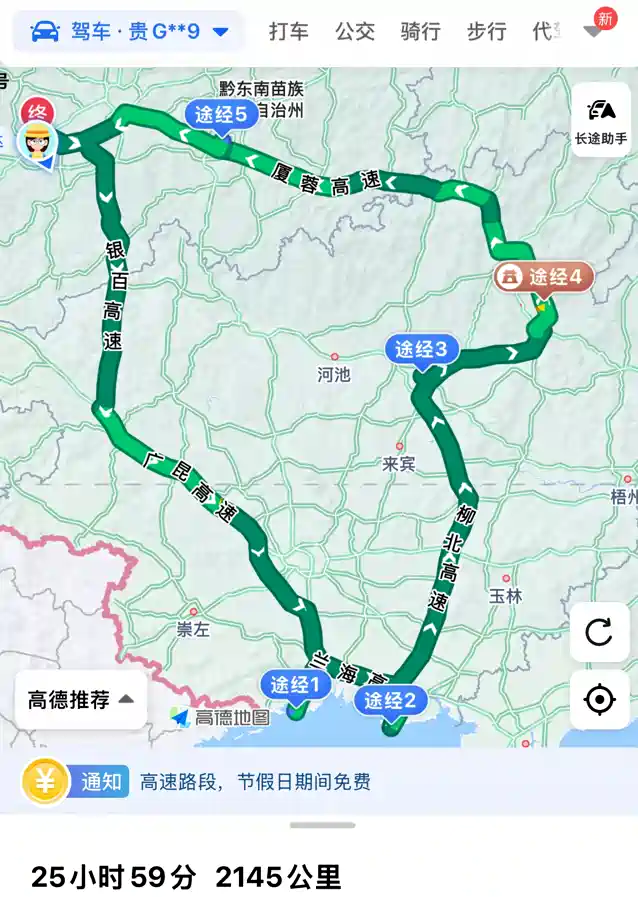Switch to the 打车 tab
The width and height of the screenshot is (638, 897).
(288, 32)
